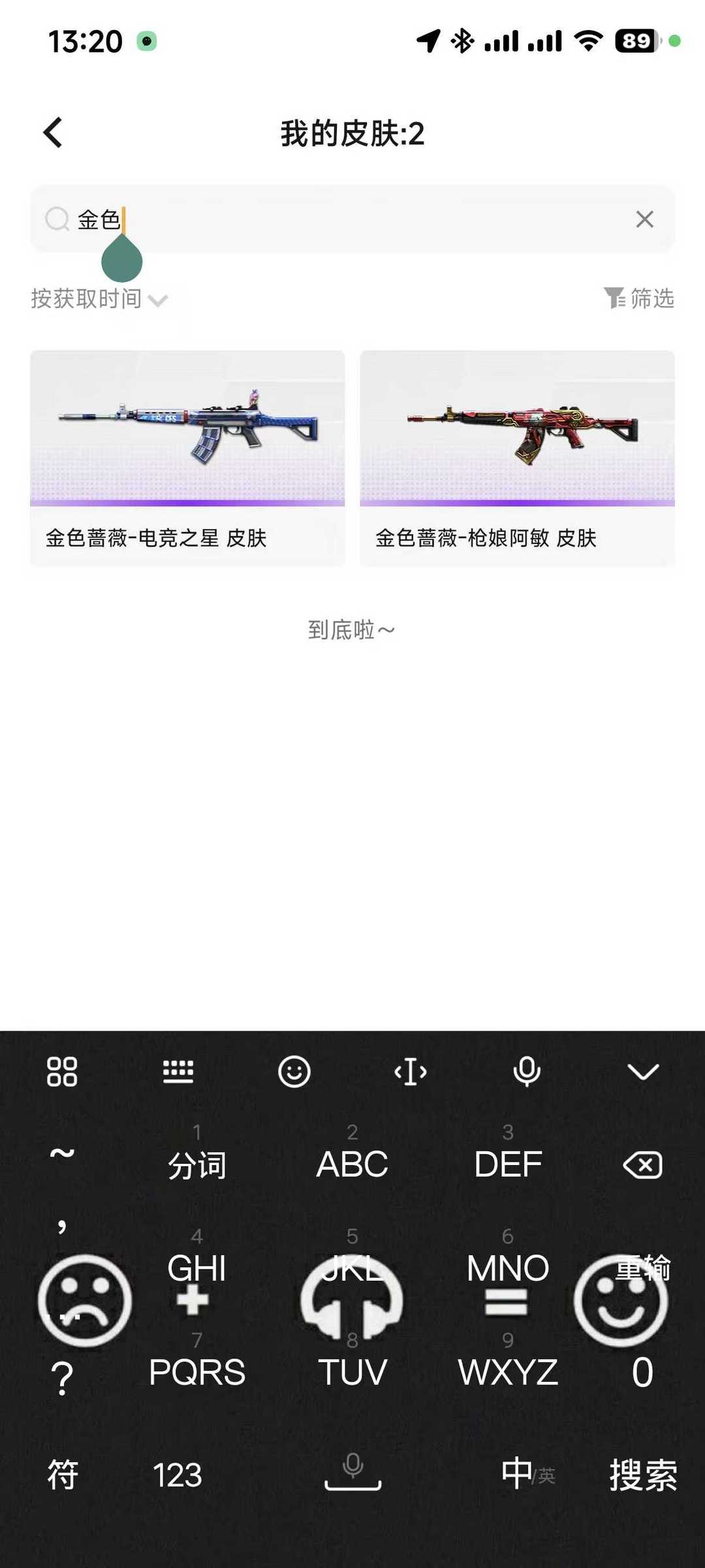
Task: Tap the search field containing 金色
Action: (352, 219)
